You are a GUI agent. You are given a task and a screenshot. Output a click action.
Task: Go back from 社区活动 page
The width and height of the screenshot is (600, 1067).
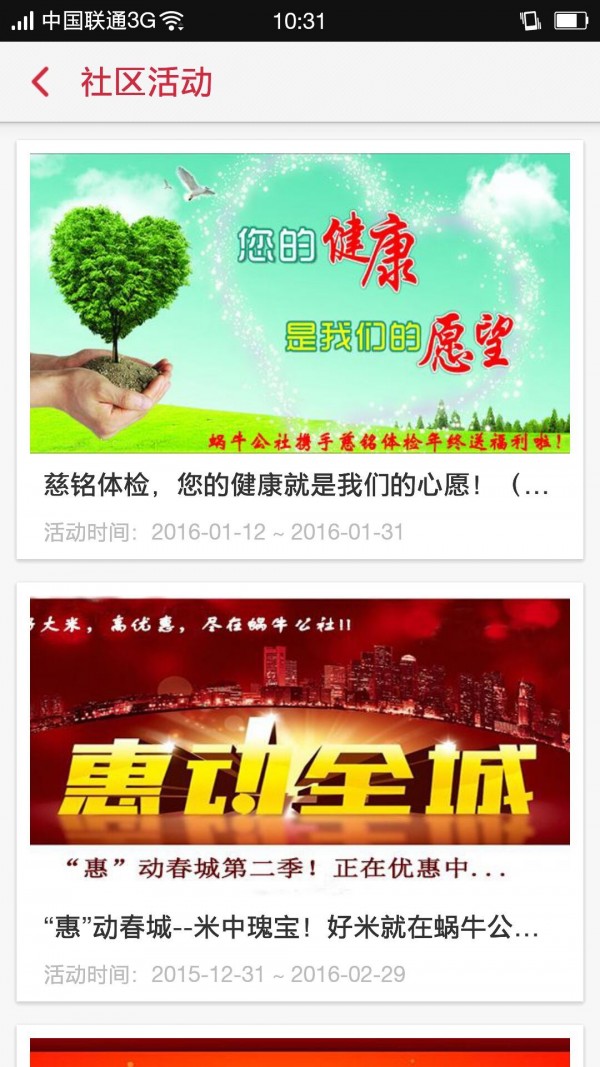pyautogui.click(x=40, y=82)
